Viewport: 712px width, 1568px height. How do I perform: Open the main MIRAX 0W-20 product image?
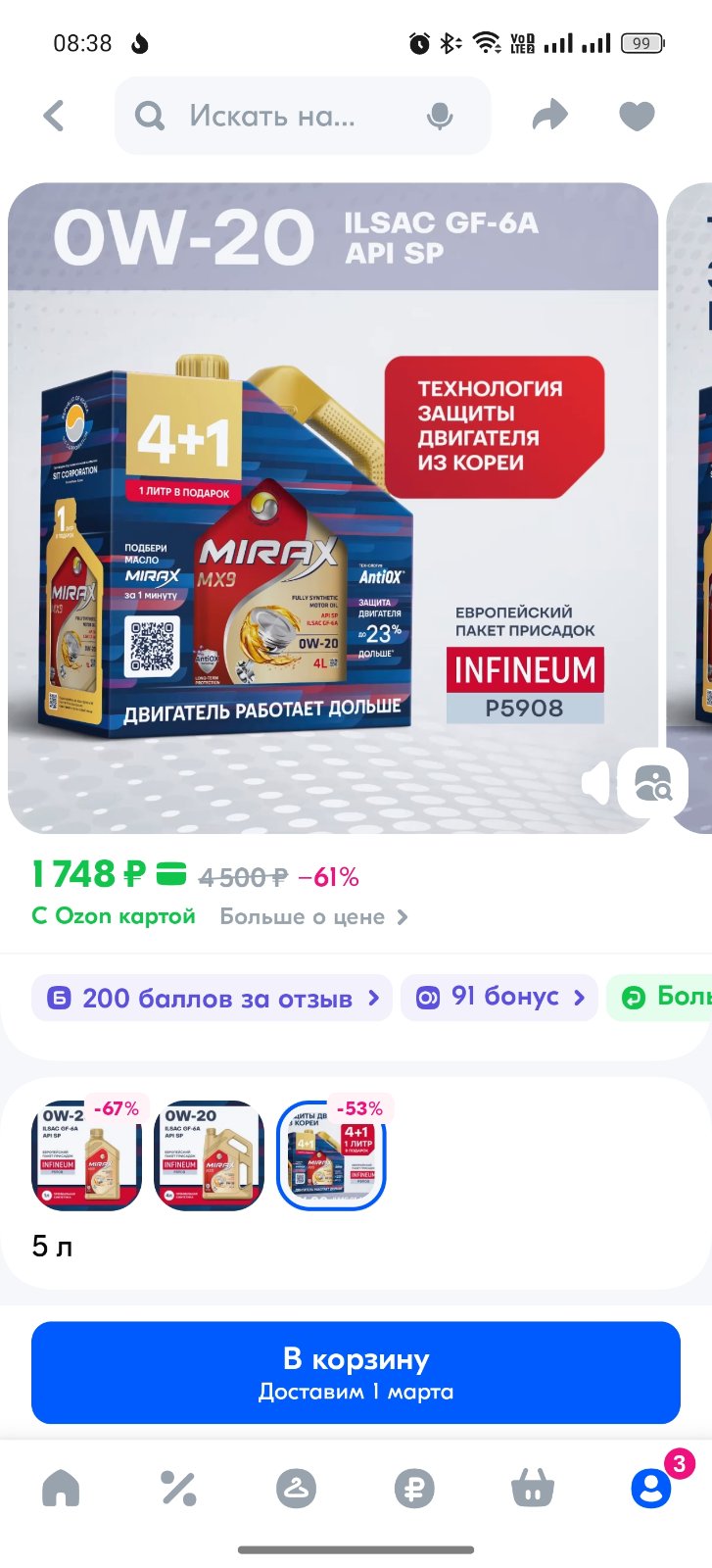(333, 508)
